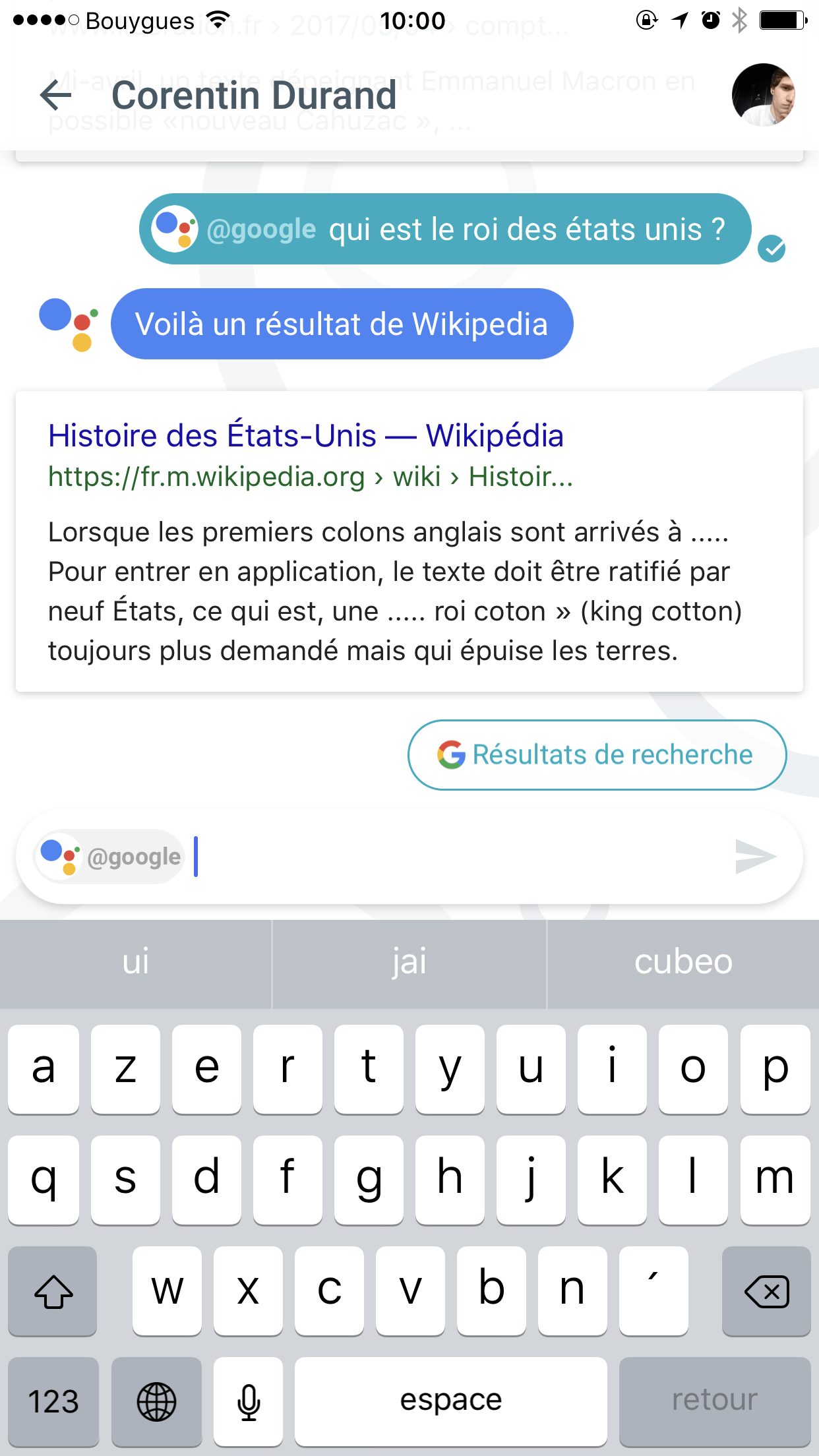Open Corentin Durand's profile picture
This screenshot has width=819, height=1456.
(763, 95)
